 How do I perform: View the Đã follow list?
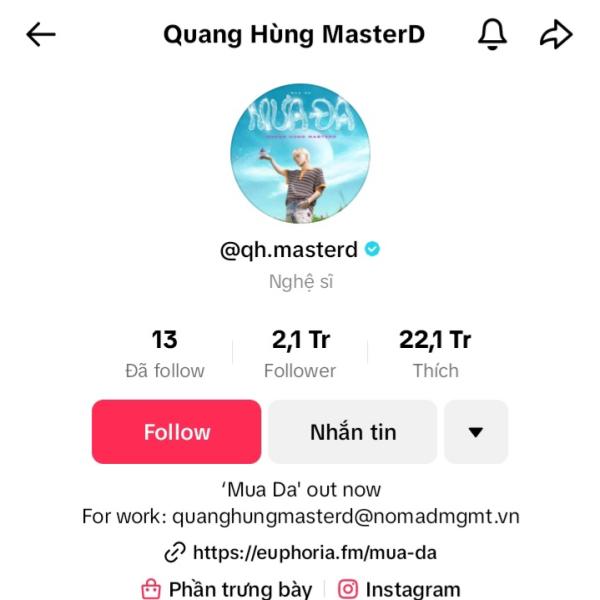coord(164,354)
